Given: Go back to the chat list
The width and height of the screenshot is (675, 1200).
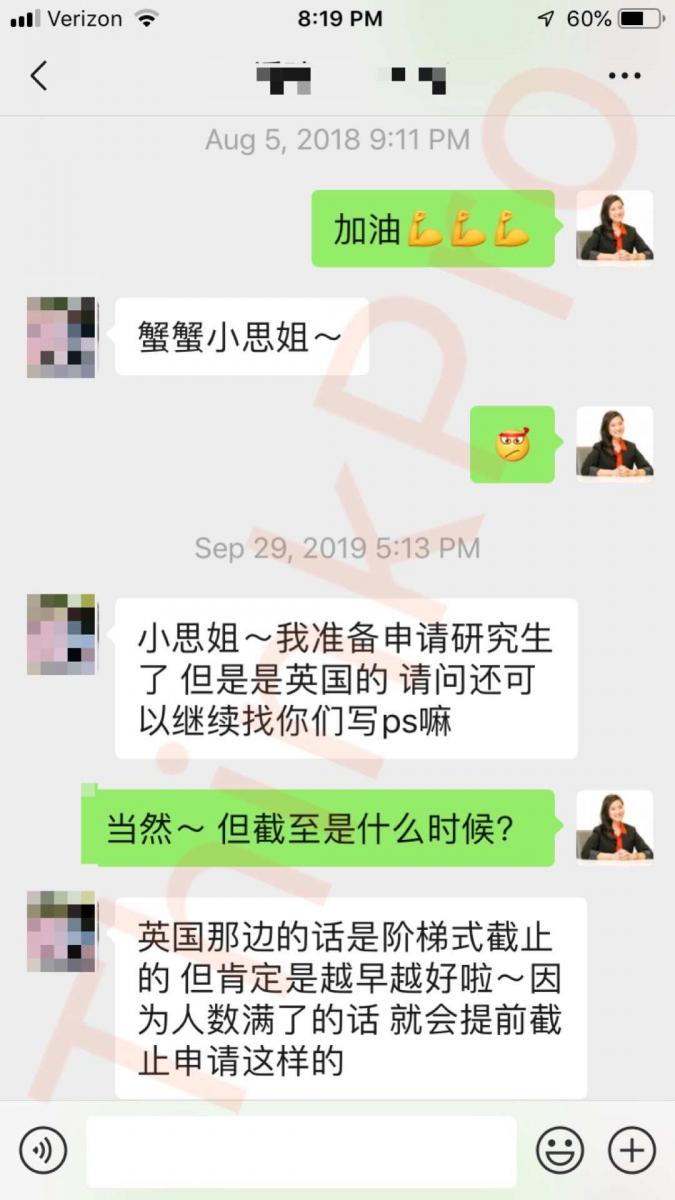Looking at the screenshot, I should [39, 76].
